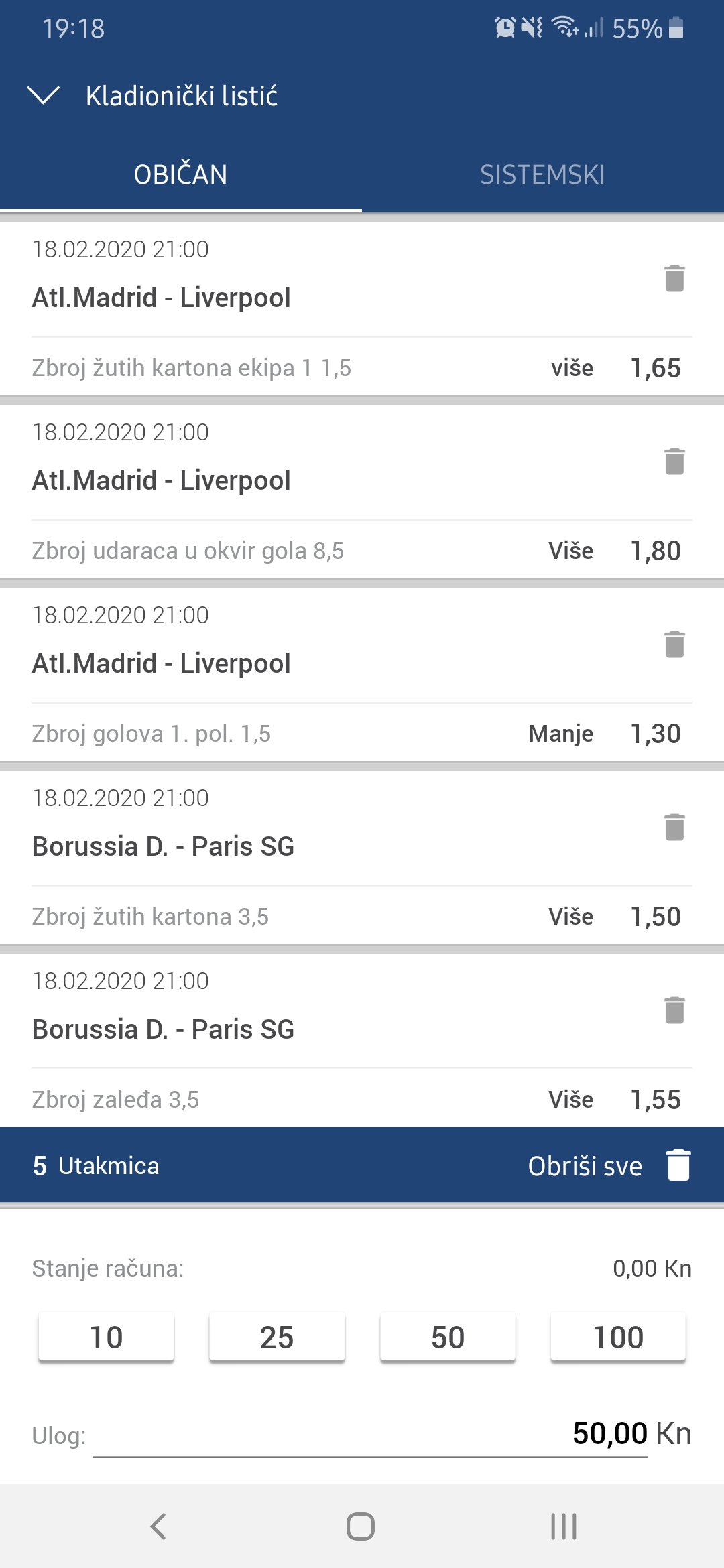
Task: Select the 50 stake button
Action: point(448,1337)
